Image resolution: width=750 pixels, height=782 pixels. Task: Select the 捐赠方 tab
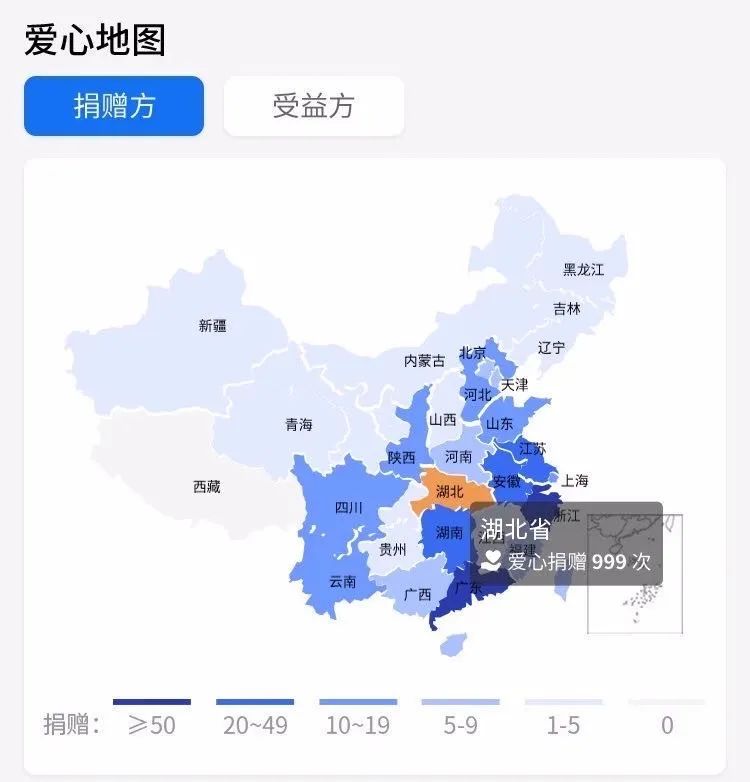(x=114, y=106)
